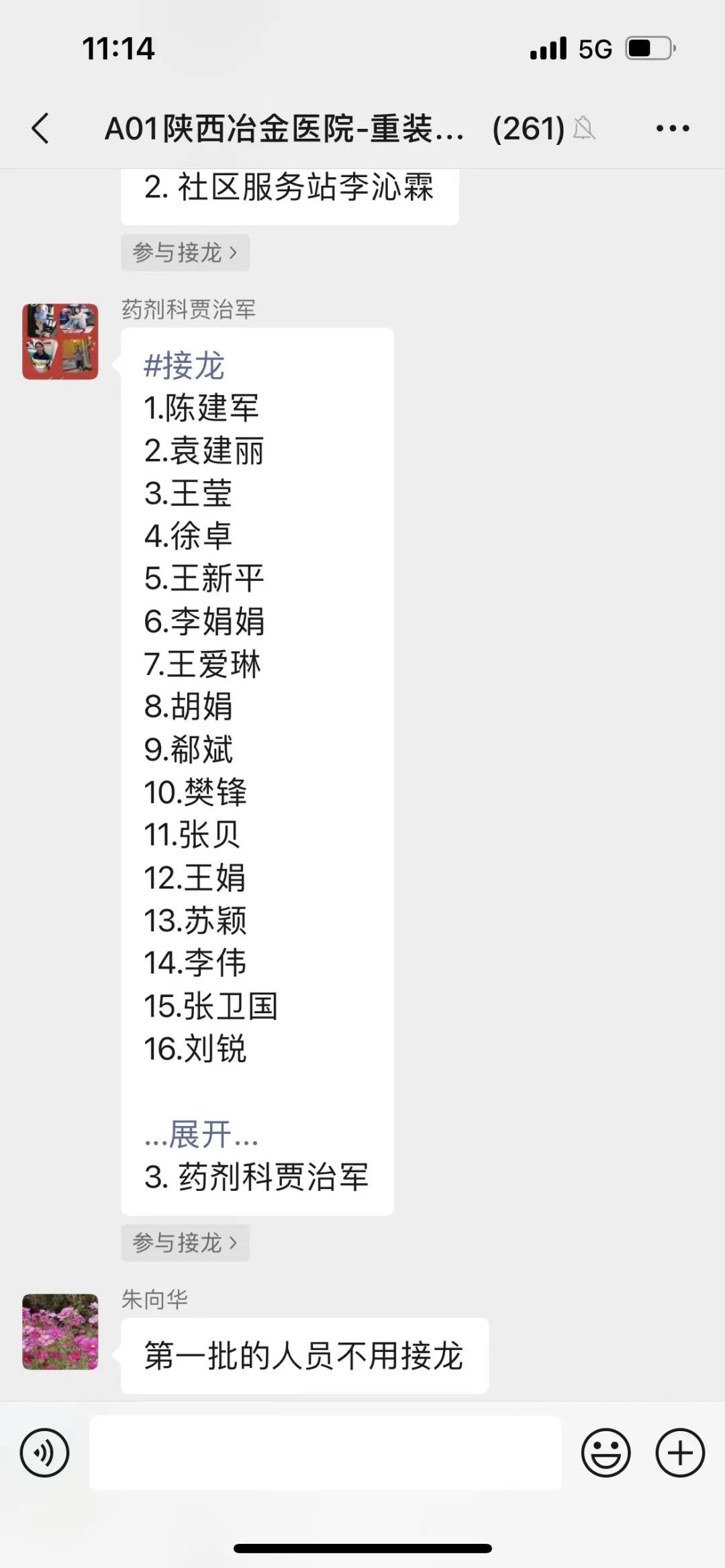This screenshot has width=725, height=1568.
Task: Open 朱向华's profile avatar
Action: (x=60, y=1332)
